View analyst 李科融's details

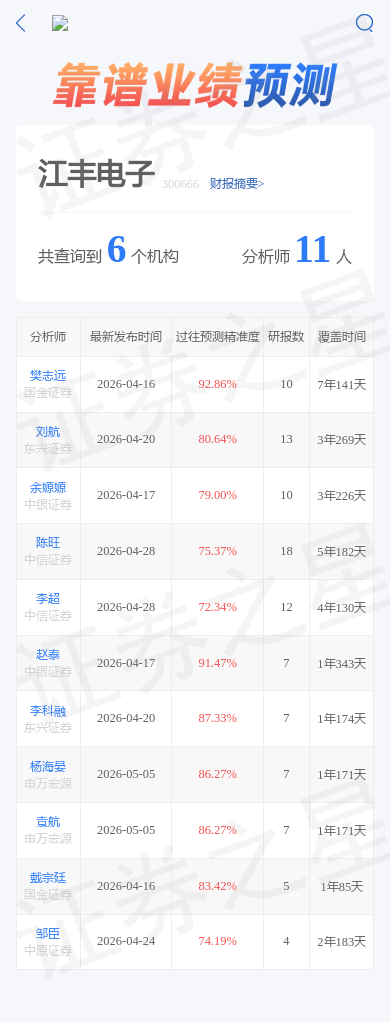point(48,710)
